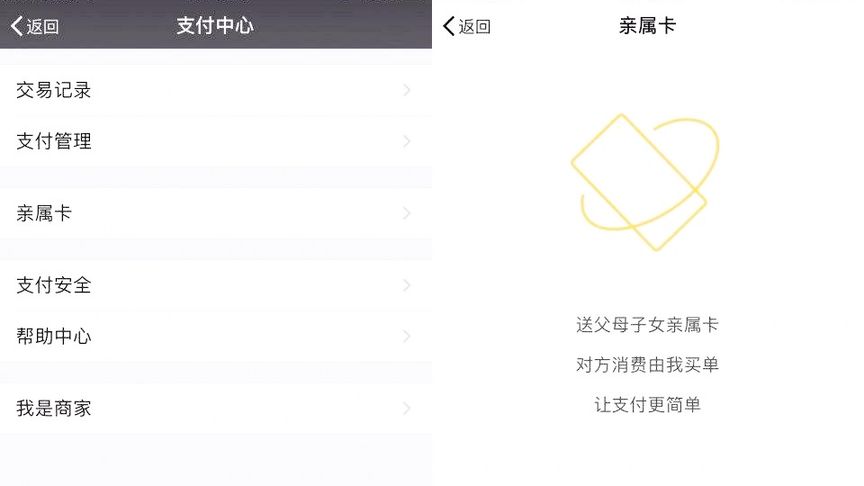Open 支付管理 settings
Image resolution: width=864 pixels, height=486 pixels.
click(215, 141)
